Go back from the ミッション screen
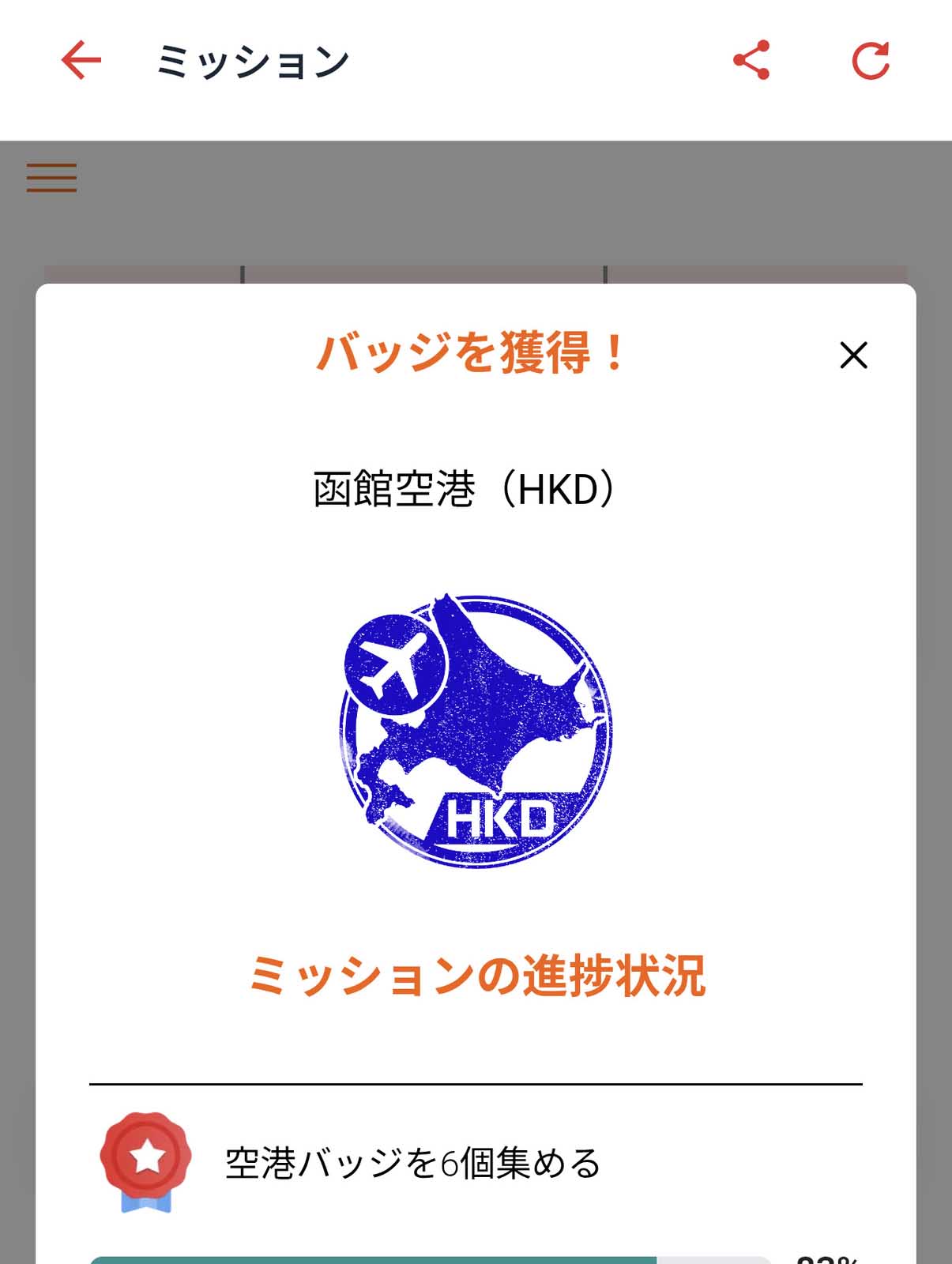The width and height of the screenshot is (952, 1264). point(81,60)
